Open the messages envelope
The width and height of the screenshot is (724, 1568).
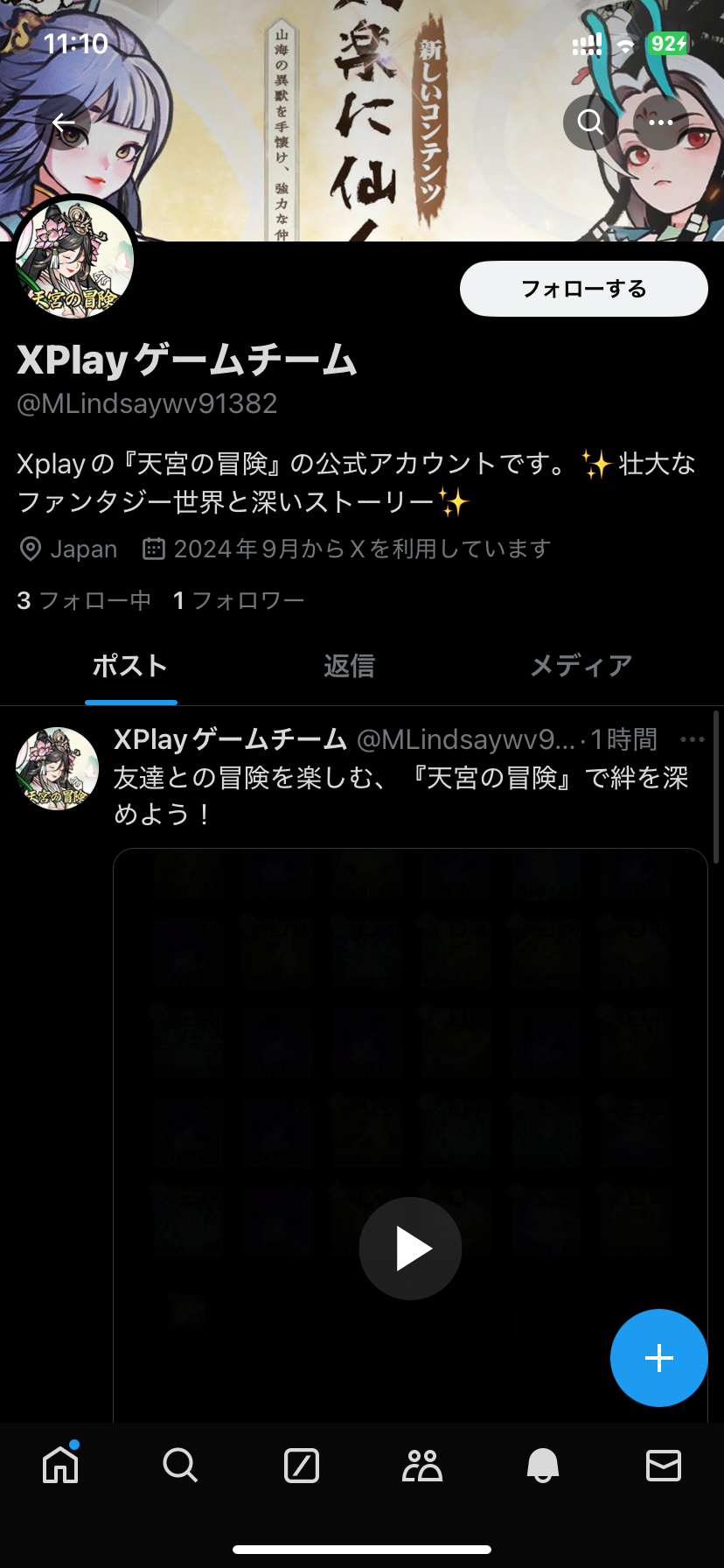point(664,1465)
